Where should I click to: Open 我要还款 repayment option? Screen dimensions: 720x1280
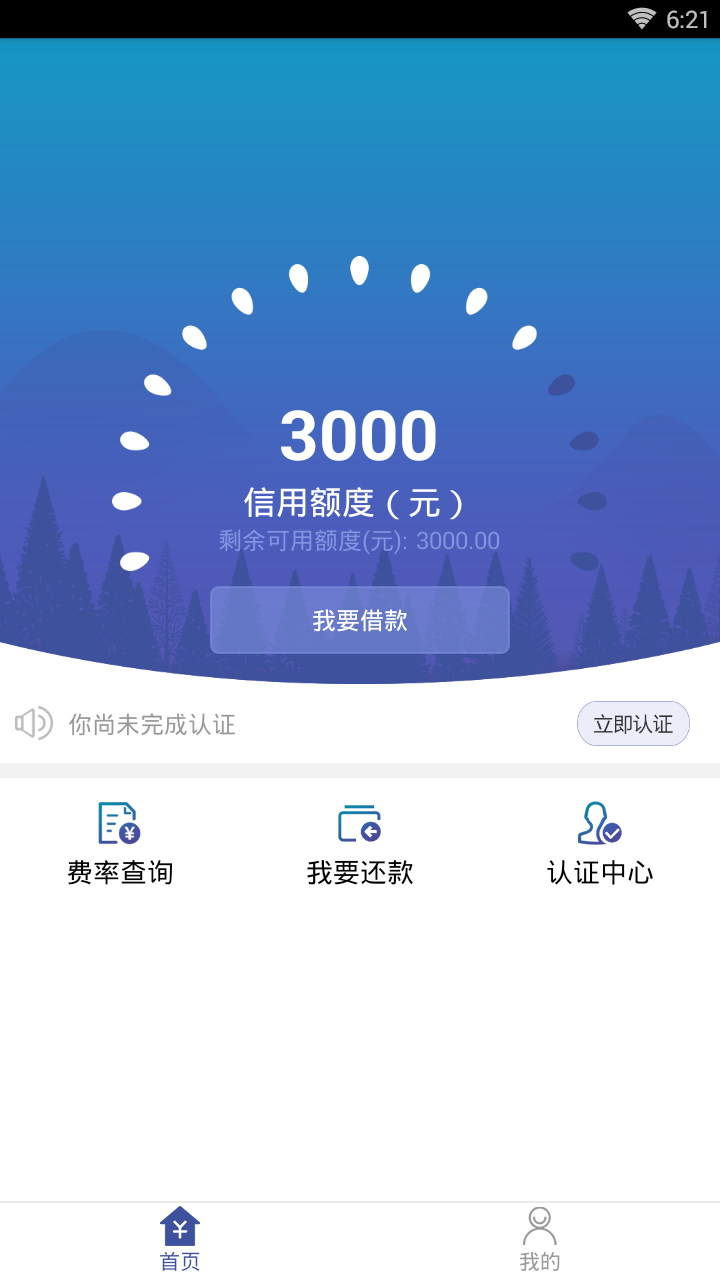click(360, 845)
